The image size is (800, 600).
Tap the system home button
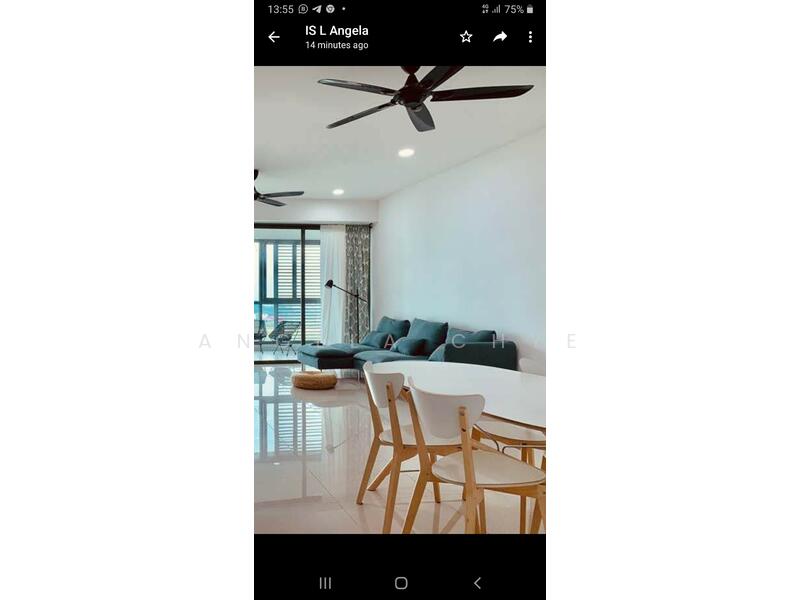pos(401,583)
